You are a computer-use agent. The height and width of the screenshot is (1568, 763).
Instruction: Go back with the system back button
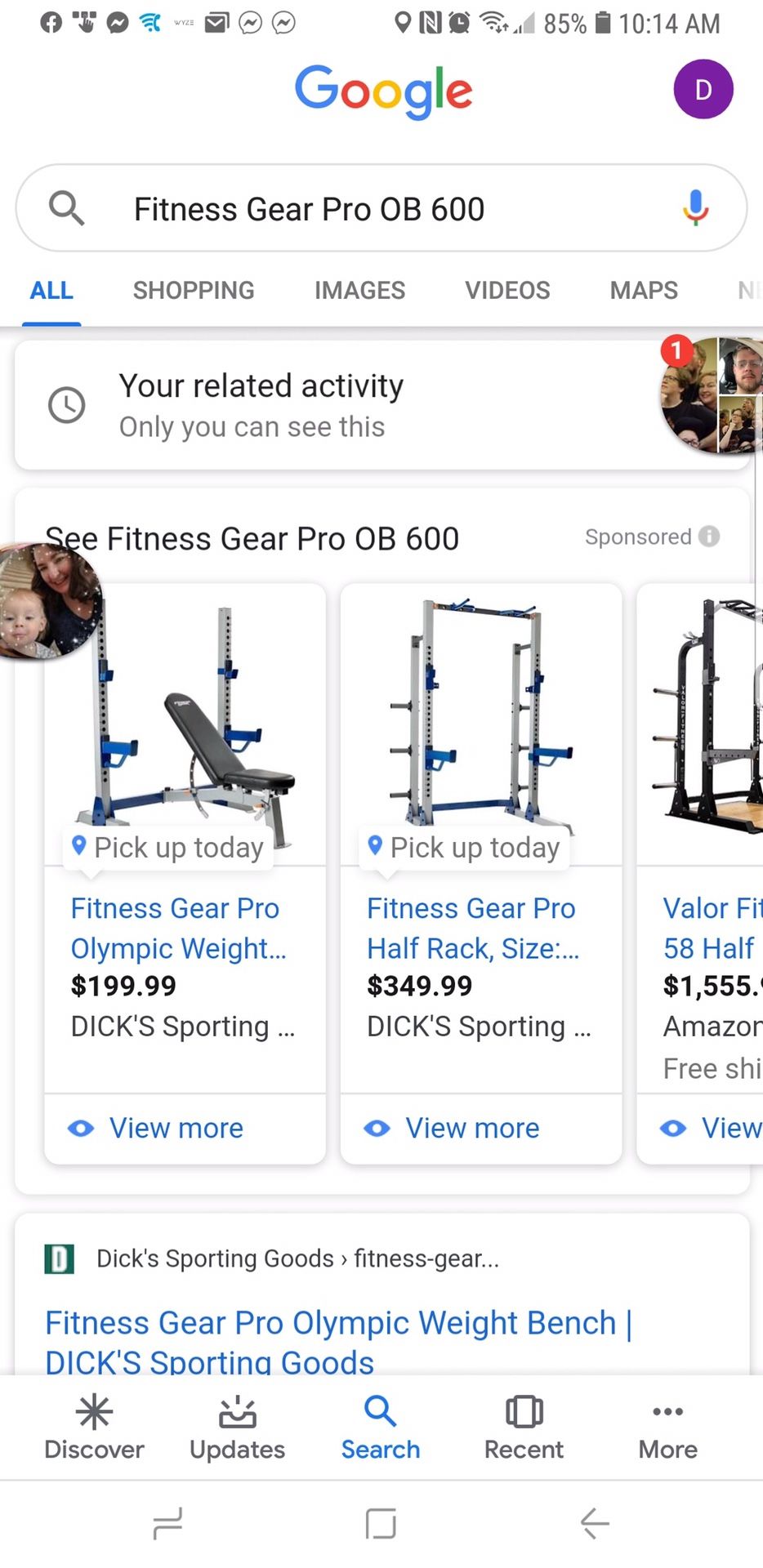pos(595,1524)
